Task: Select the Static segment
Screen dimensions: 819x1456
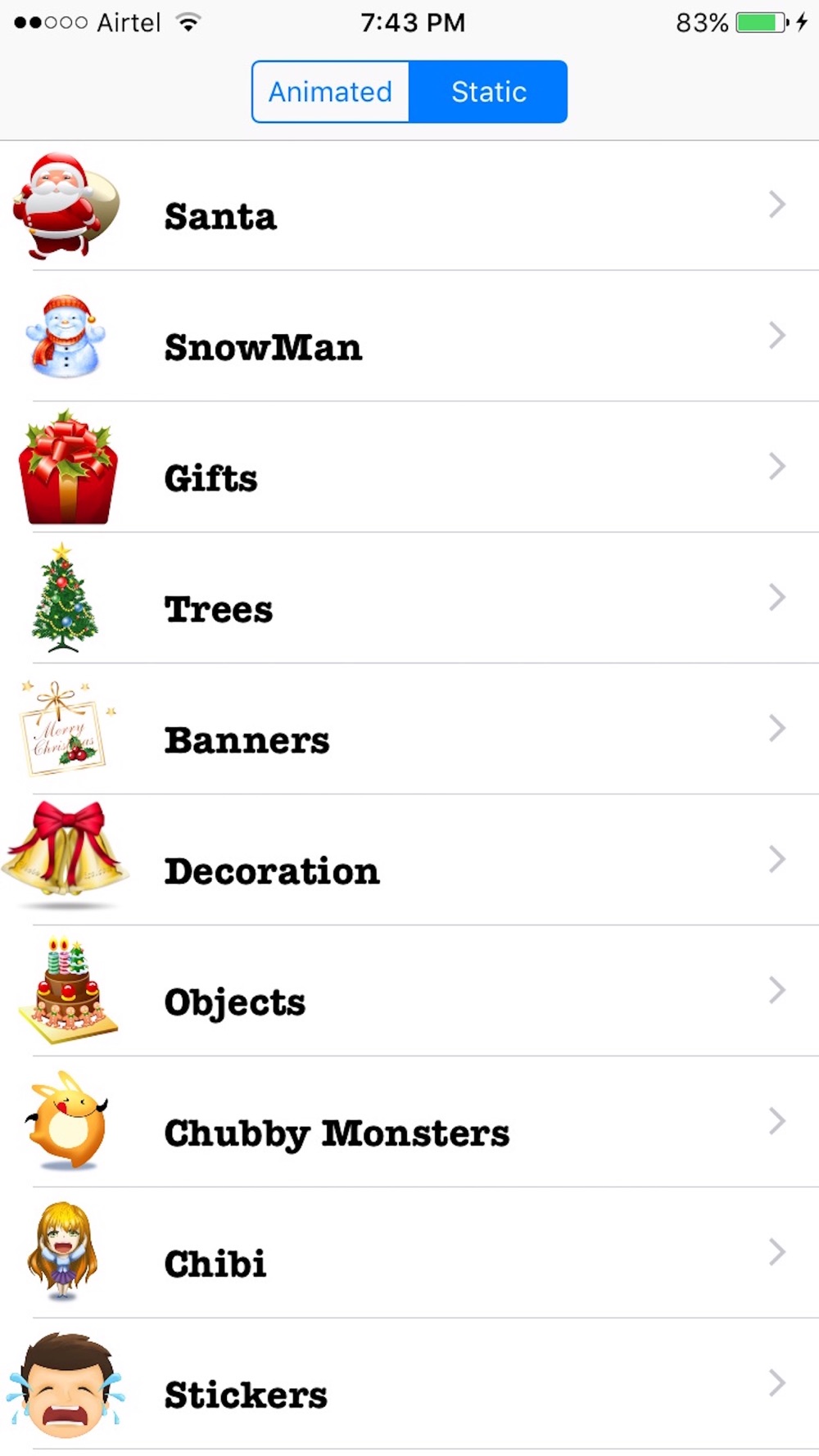Action: click(x=488, y=92)
